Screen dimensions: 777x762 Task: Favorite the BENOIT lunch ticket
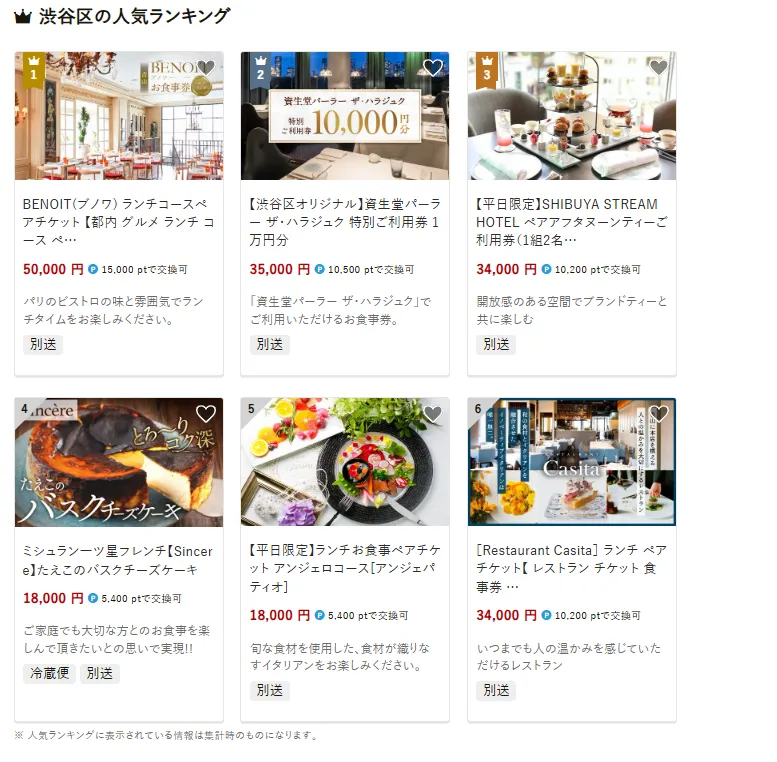tap(206, 68)
